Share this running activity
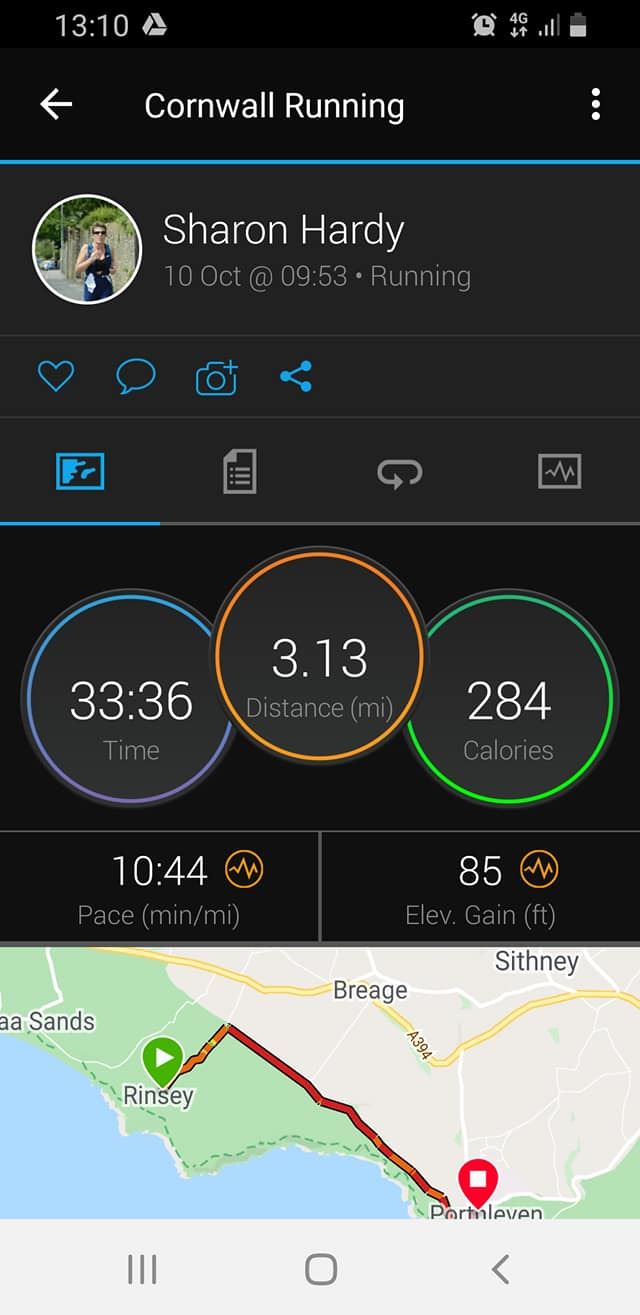The width and height of the screenshot is (640, 1315). [296, 377]
